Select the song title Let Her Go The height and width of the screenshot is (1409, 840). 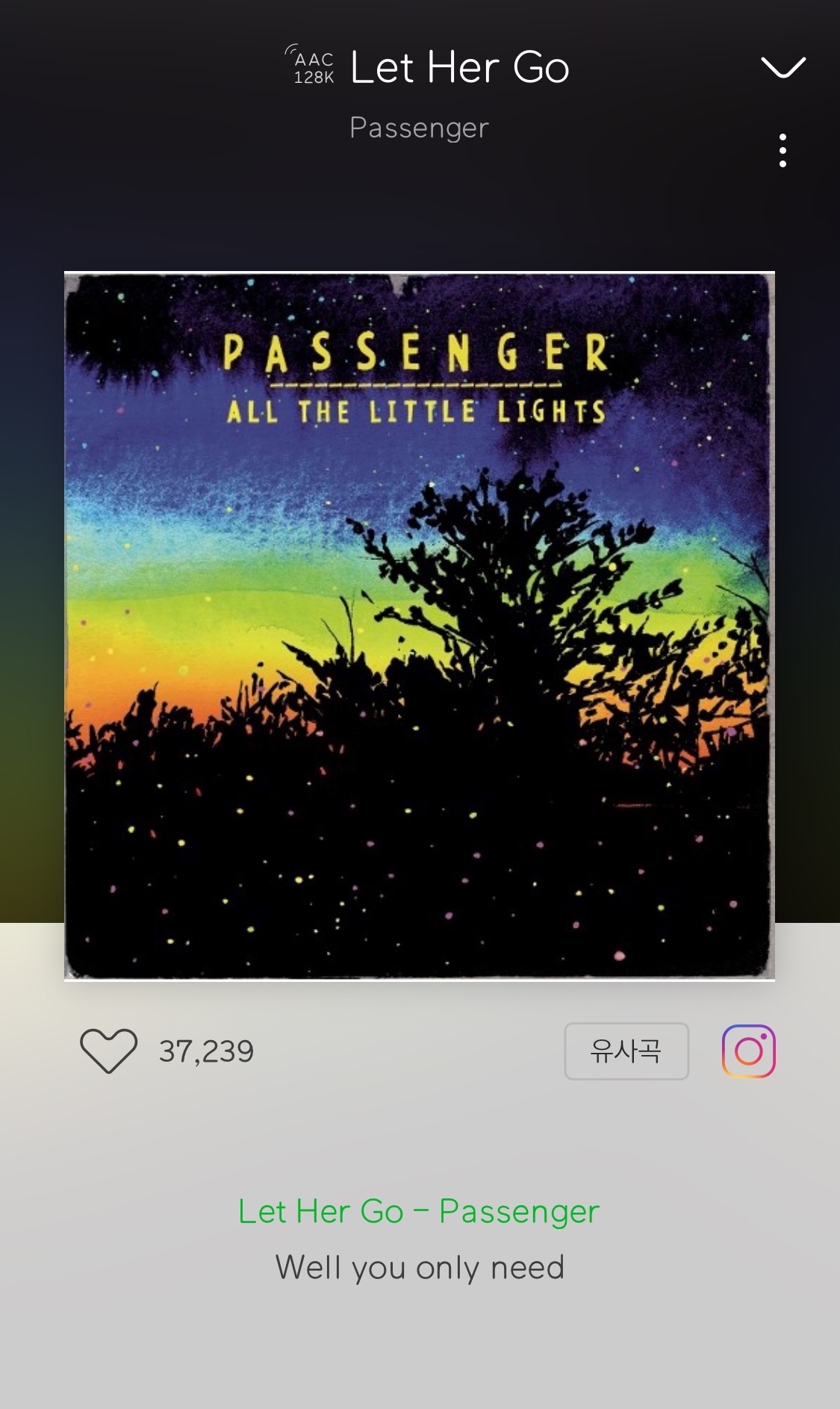[460, 66]
